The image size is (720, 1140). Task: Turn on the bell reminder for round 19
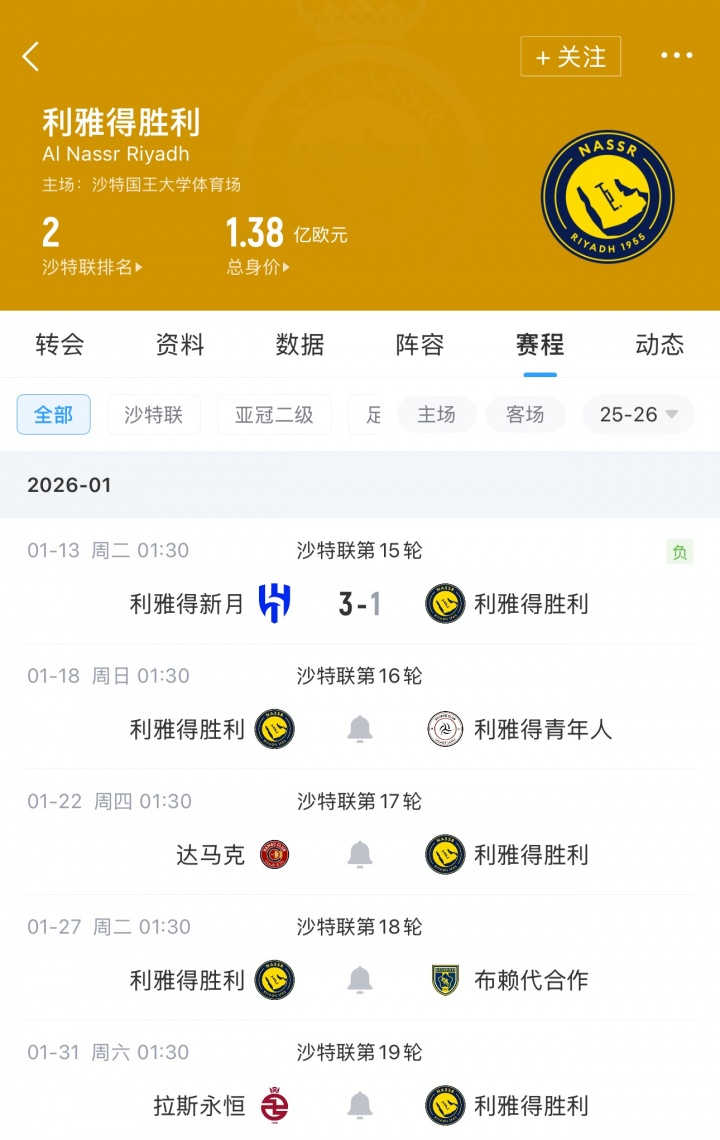coord(360,1105)
